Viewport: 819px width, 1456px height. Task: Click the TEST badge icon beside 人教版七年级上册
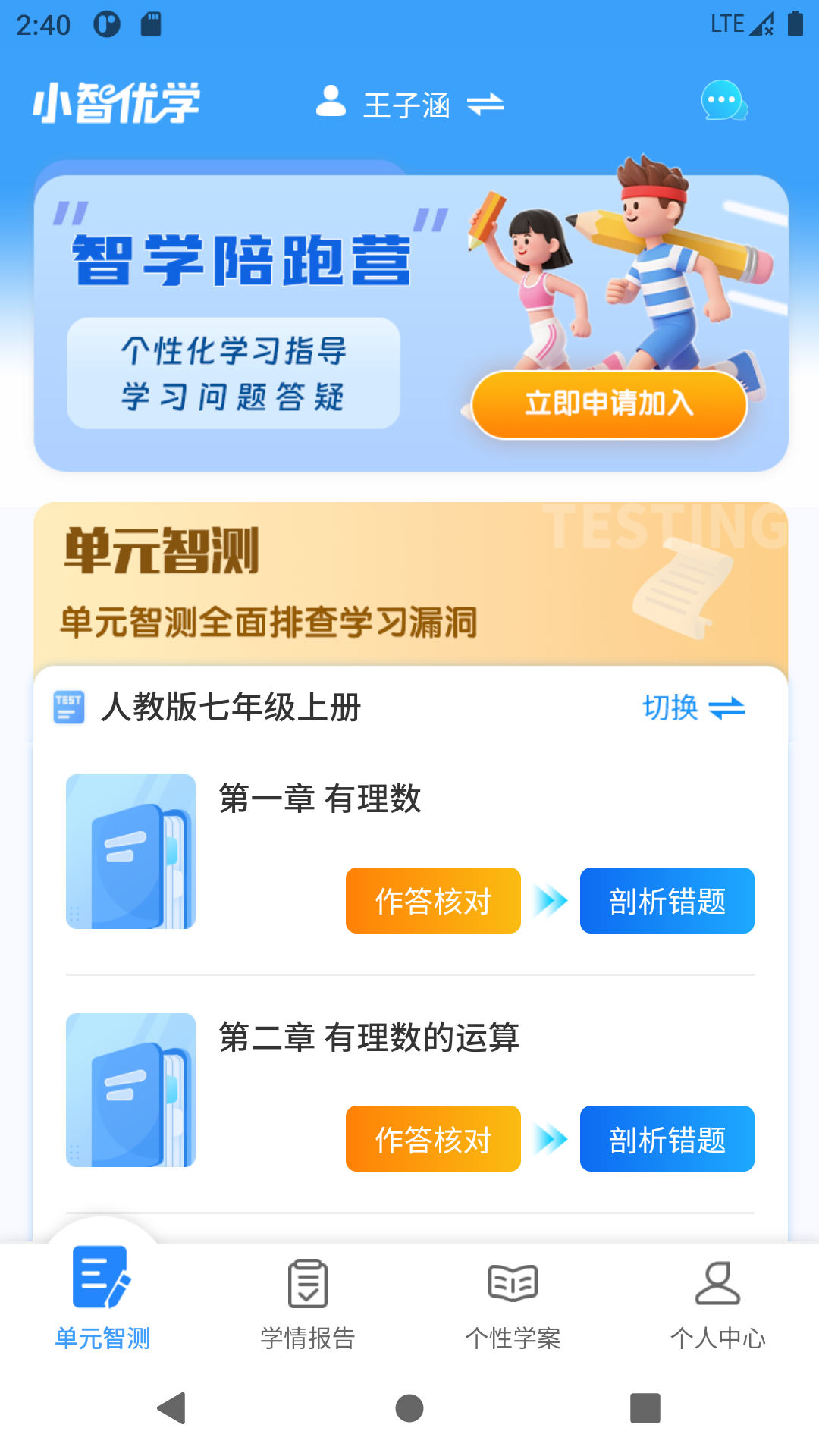(67, 707)
